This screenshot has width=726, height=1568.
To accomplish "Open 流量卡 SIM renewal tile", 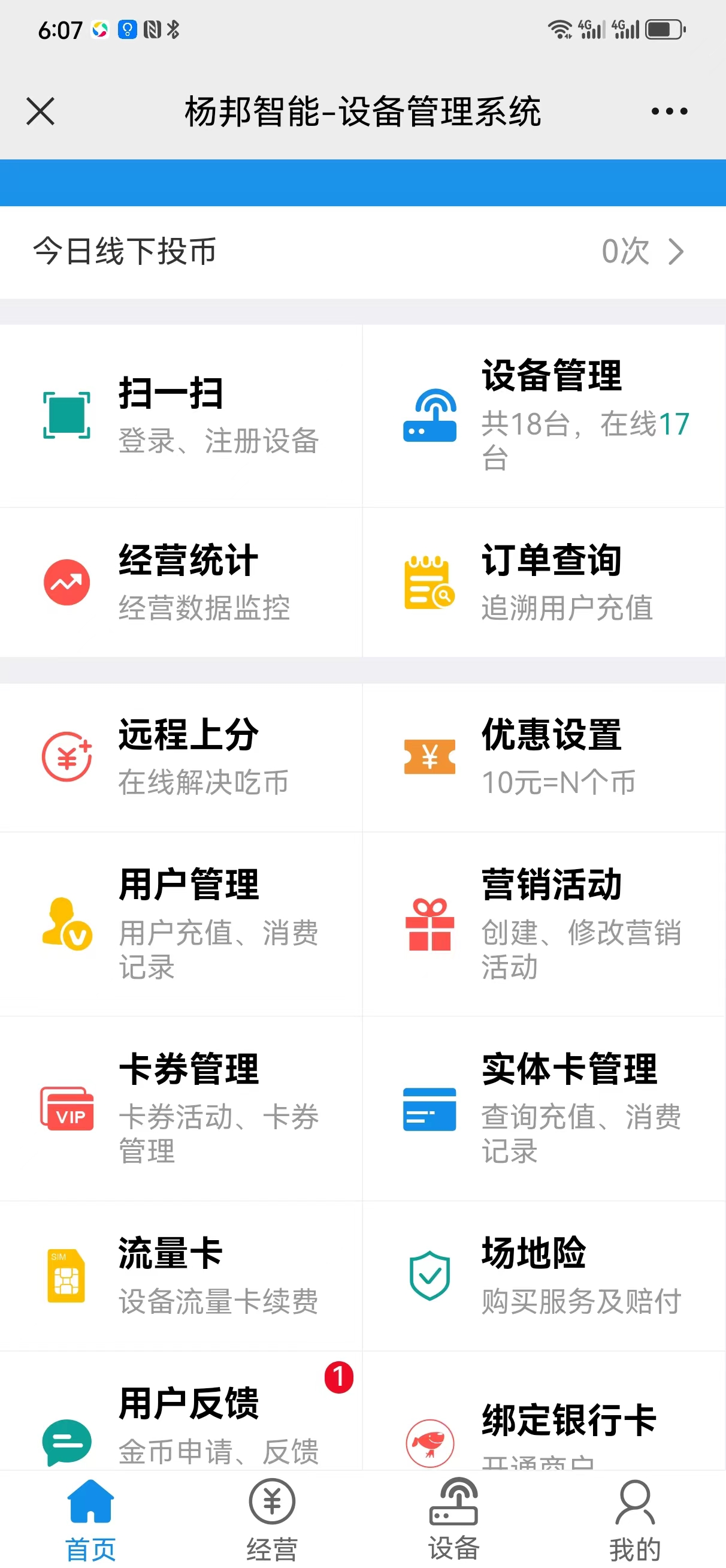I will pos(181,1276).
